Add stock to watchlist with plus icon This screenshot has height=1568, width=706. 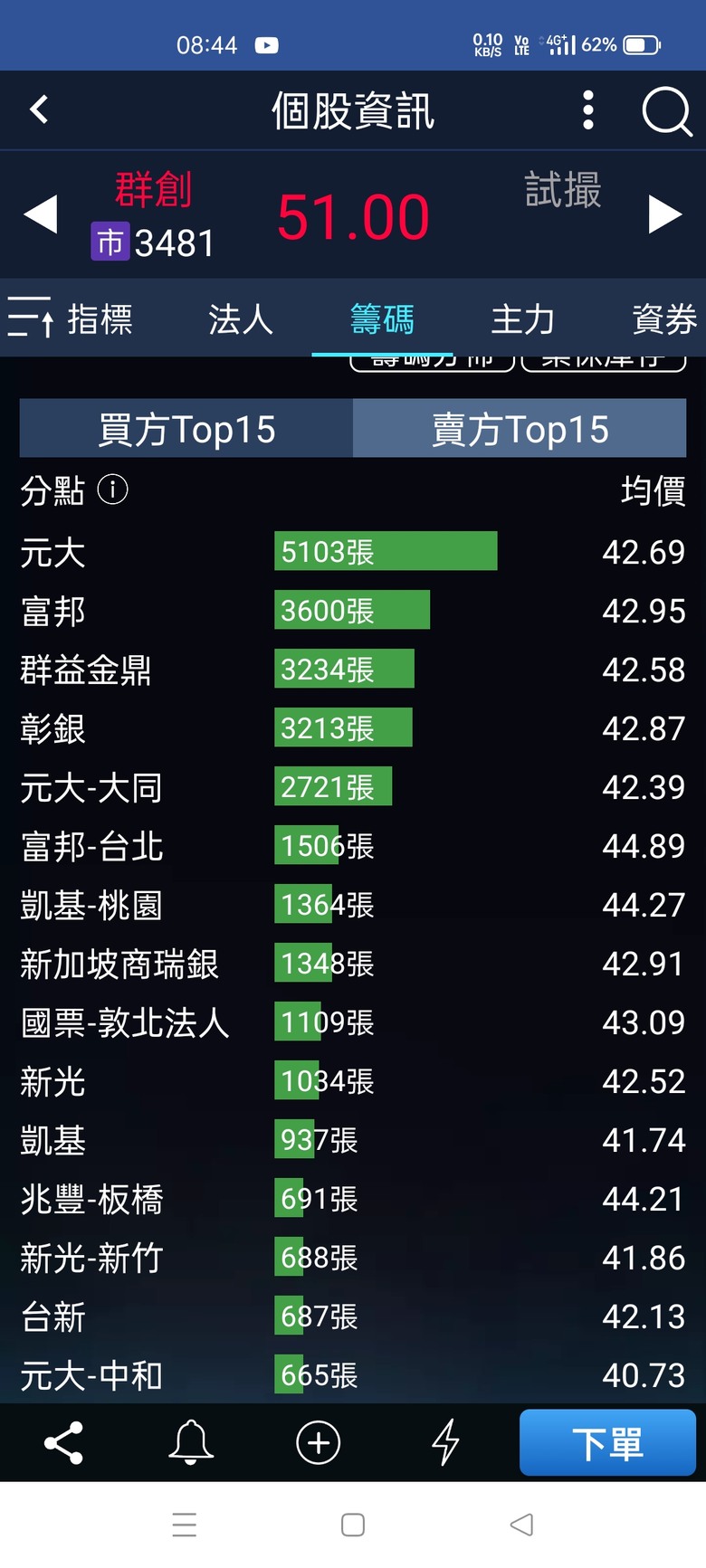[x=319, y=1442]
